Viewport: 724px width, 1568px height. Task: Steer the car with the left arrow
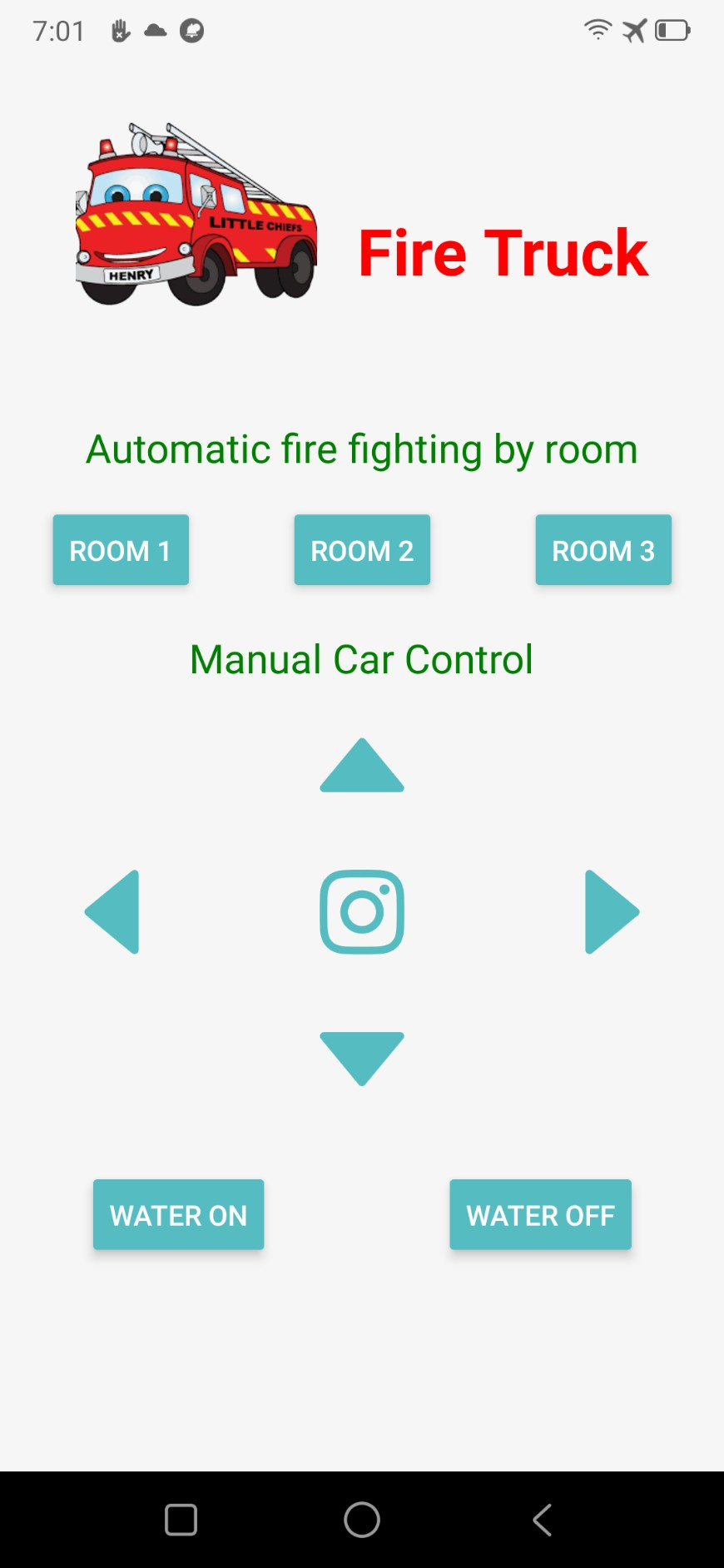tap(115, 912)
